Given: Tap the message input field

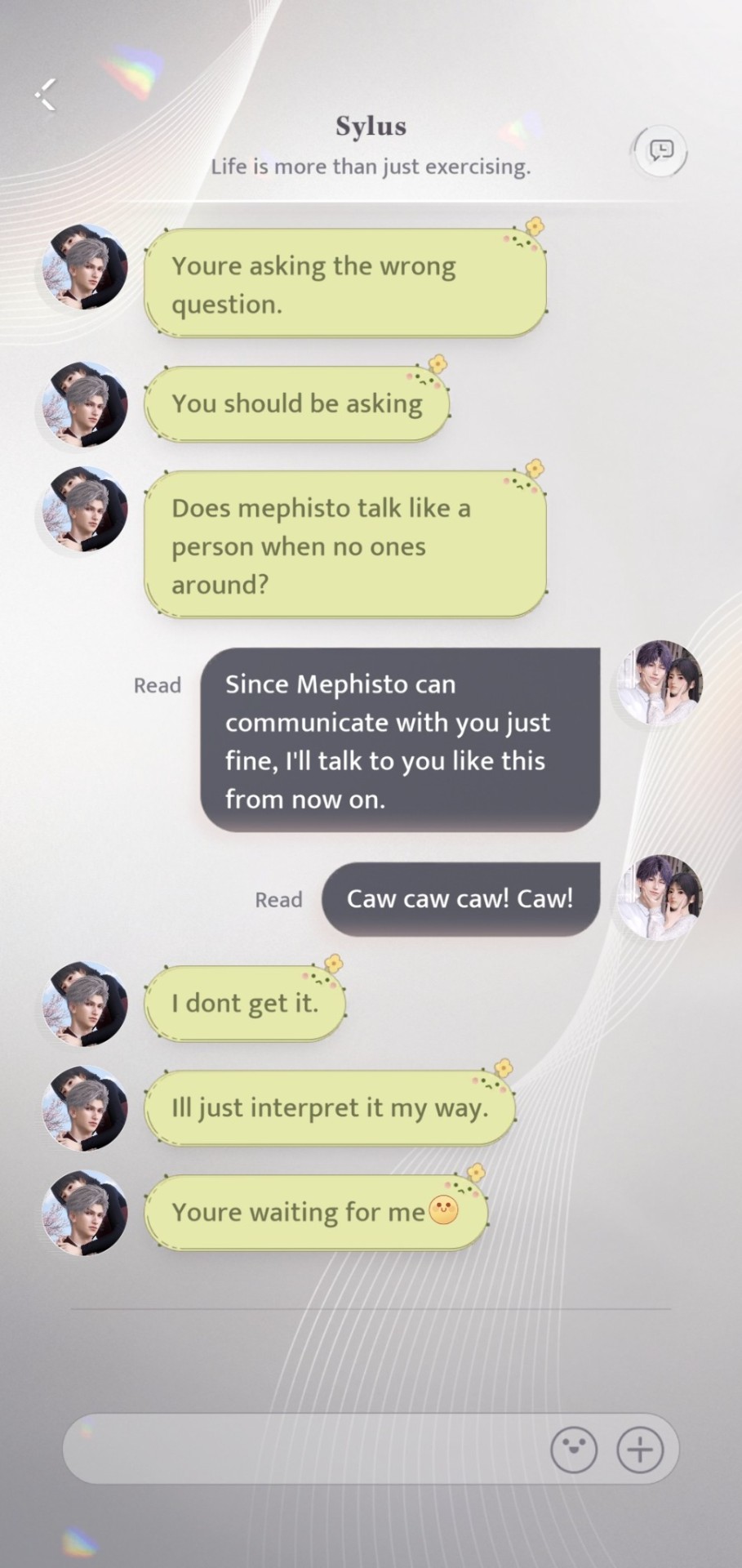Looking at the screenshot, I should coord(302,1449).
